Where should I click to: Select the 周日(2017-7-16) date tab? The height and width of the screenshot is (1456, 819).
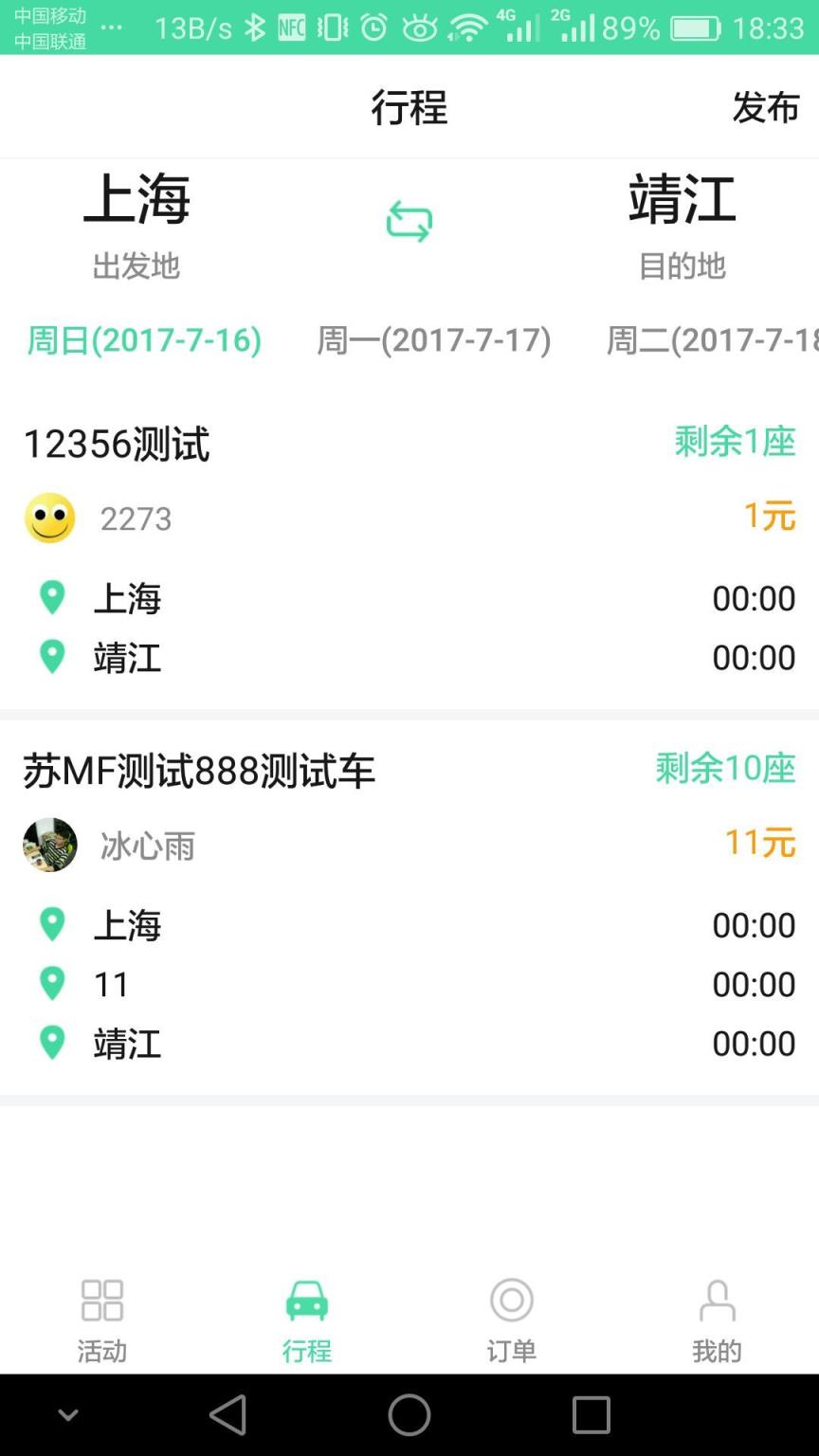[143, 340]
